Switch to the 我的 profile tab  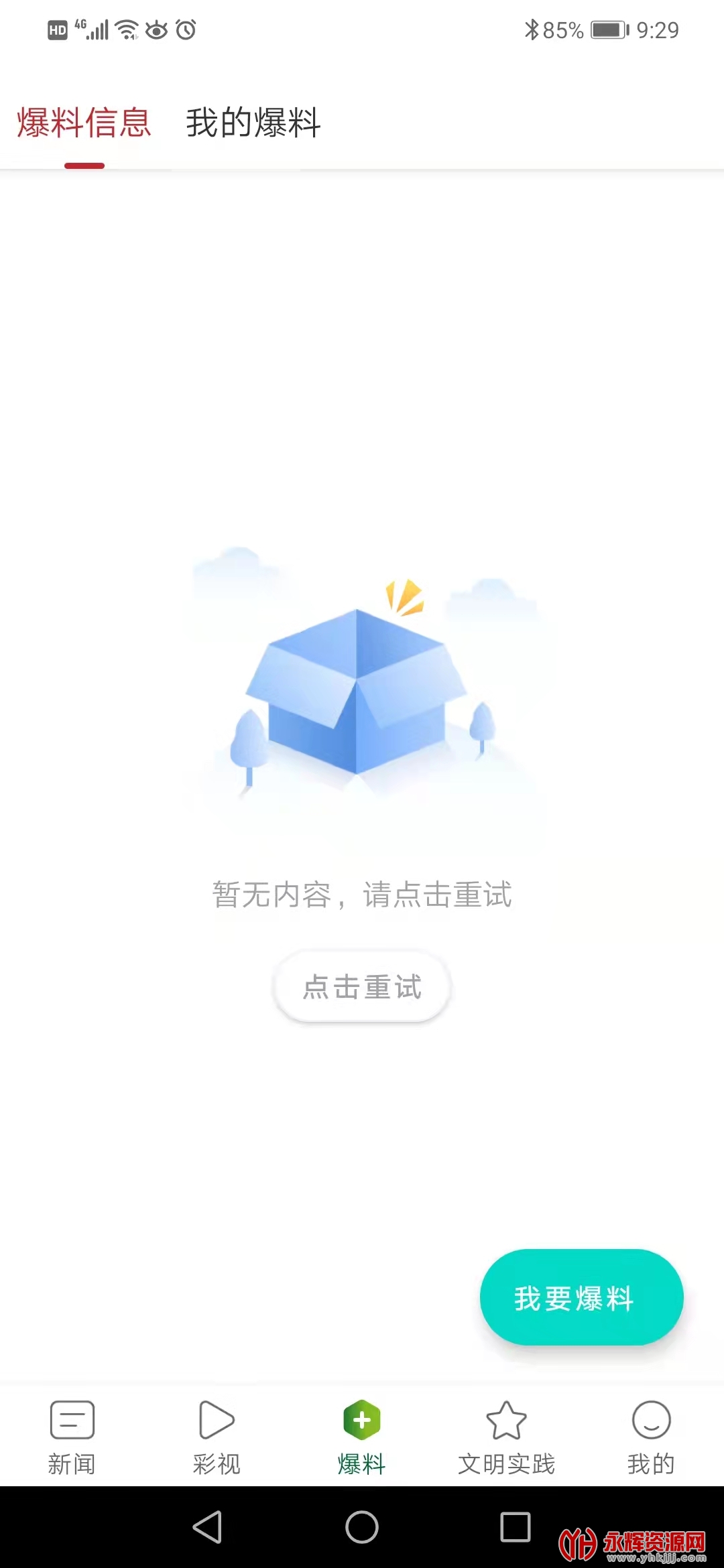[x=651, y=1437]
